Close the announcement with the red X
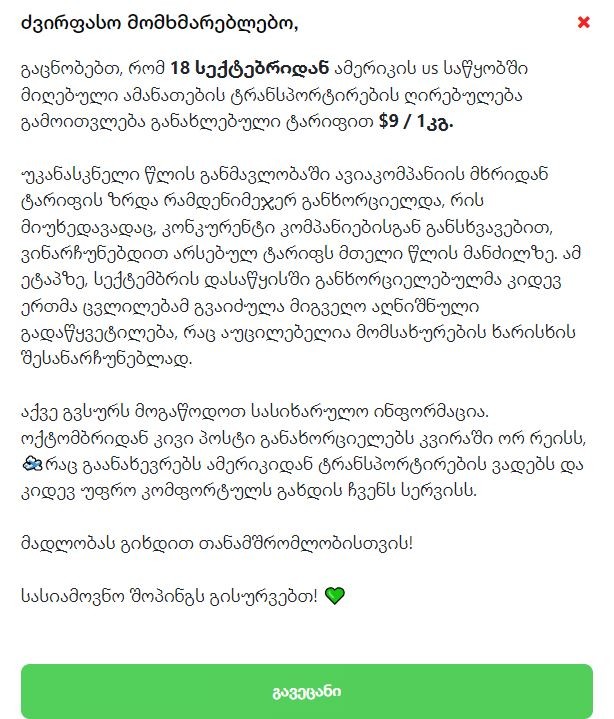The image size is (614, 719). click(x=584, y=22)
